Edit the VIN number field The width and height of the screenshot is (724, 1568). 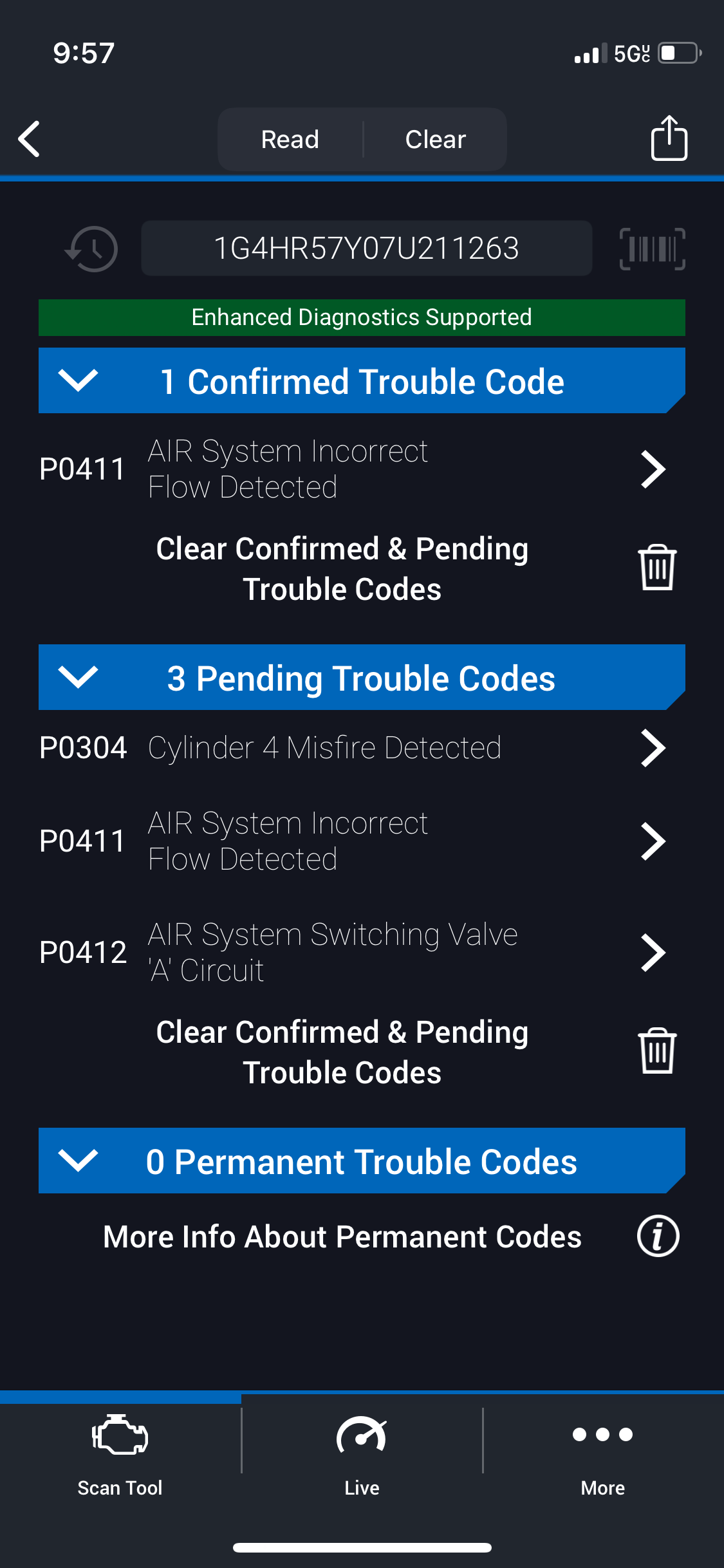(x=366, y=248)
